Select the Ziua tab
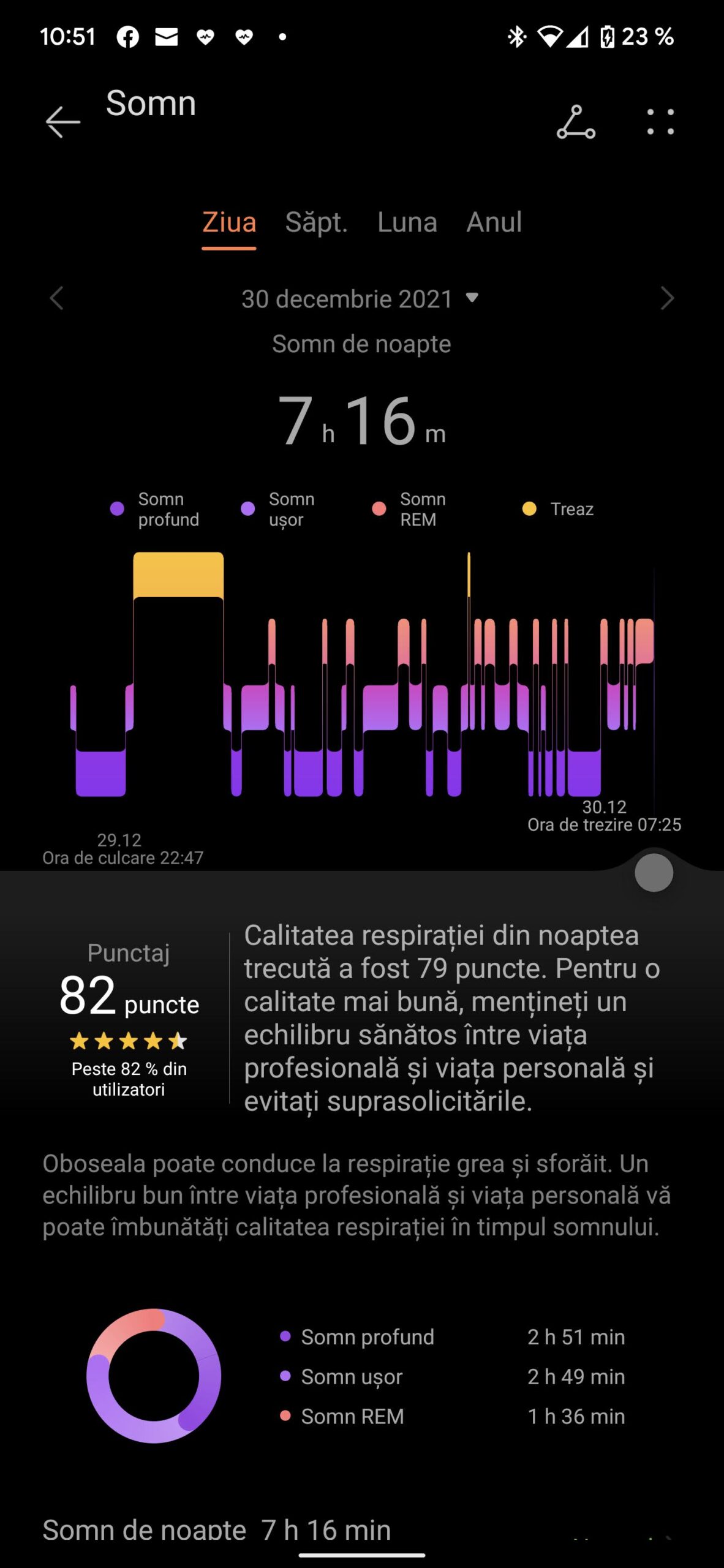 click(229, 222)
